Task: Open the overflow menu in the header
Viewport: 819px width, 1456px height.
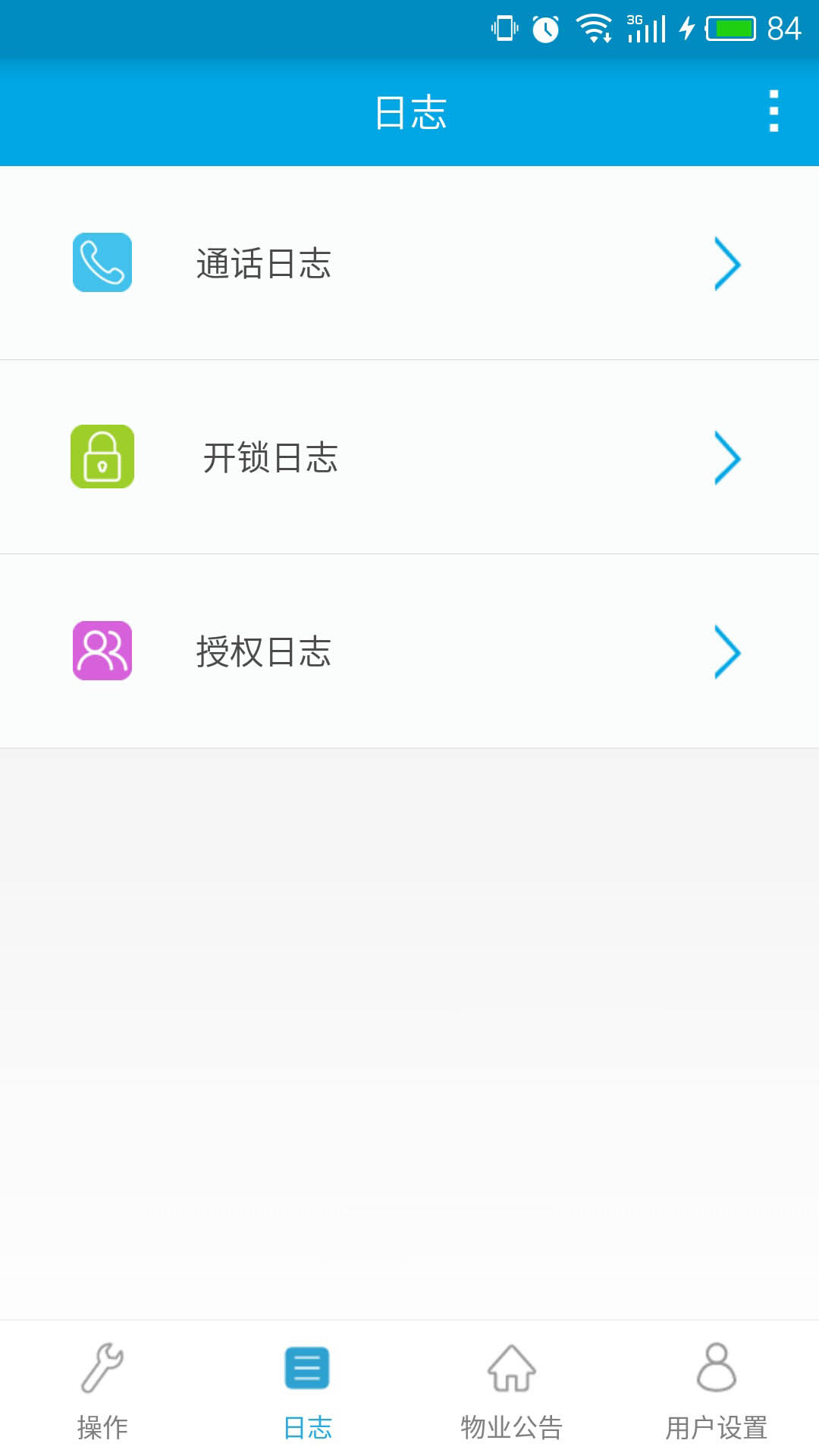Action: (x=773, y=111)
